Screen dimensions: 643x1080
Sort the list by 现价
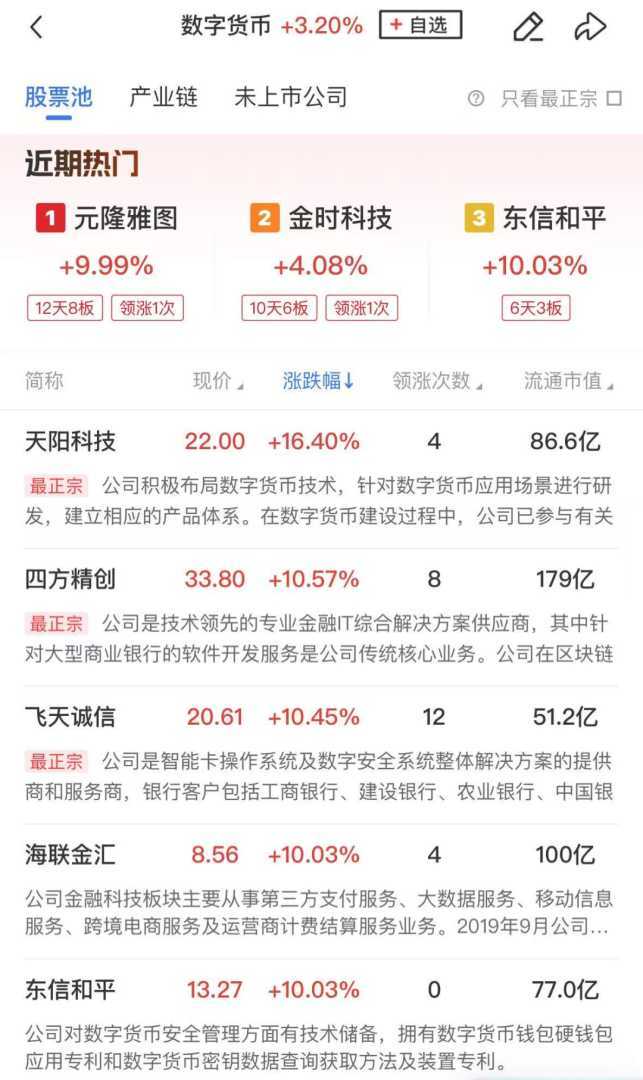tap(218, 381)
